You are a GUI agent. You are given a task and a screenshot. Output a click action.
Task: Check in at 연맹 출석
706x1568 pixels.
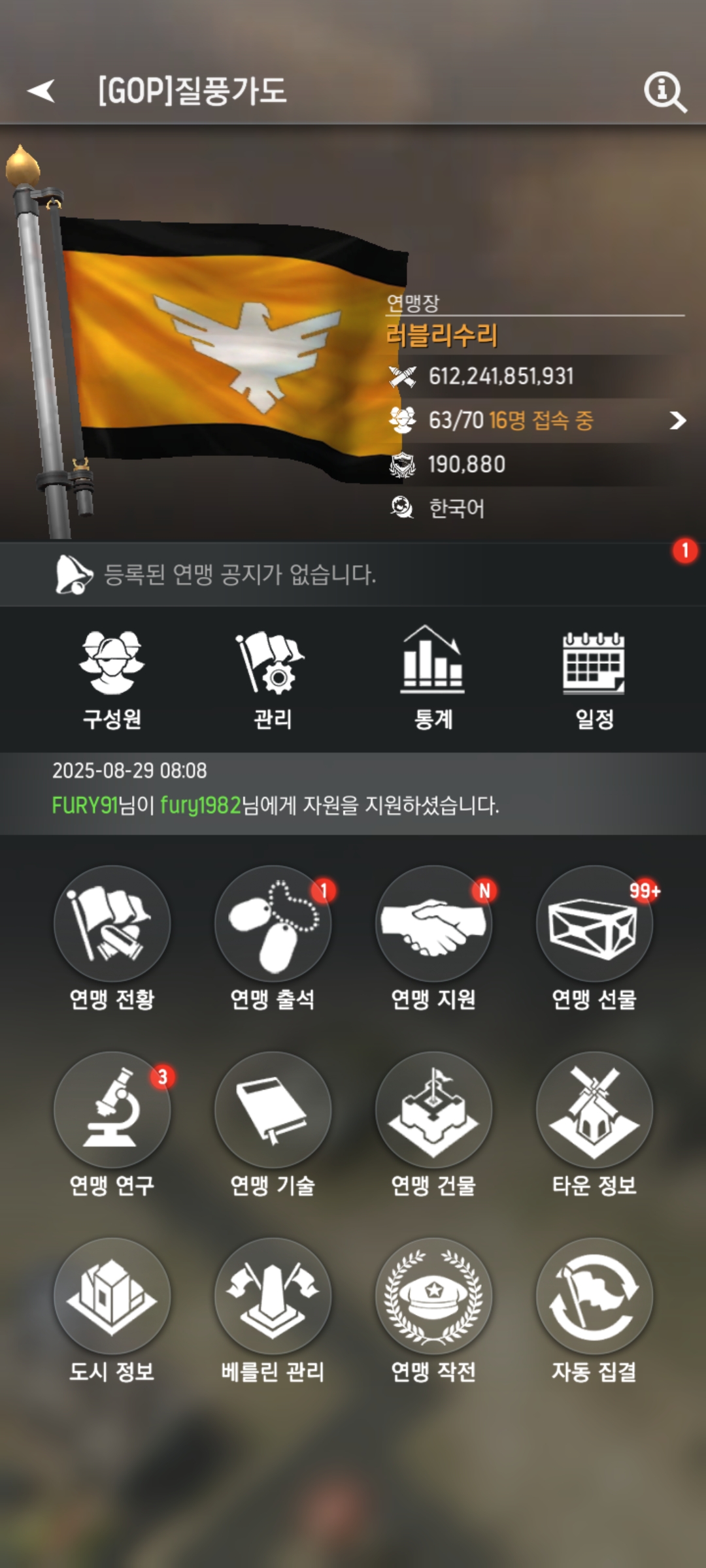273,924
